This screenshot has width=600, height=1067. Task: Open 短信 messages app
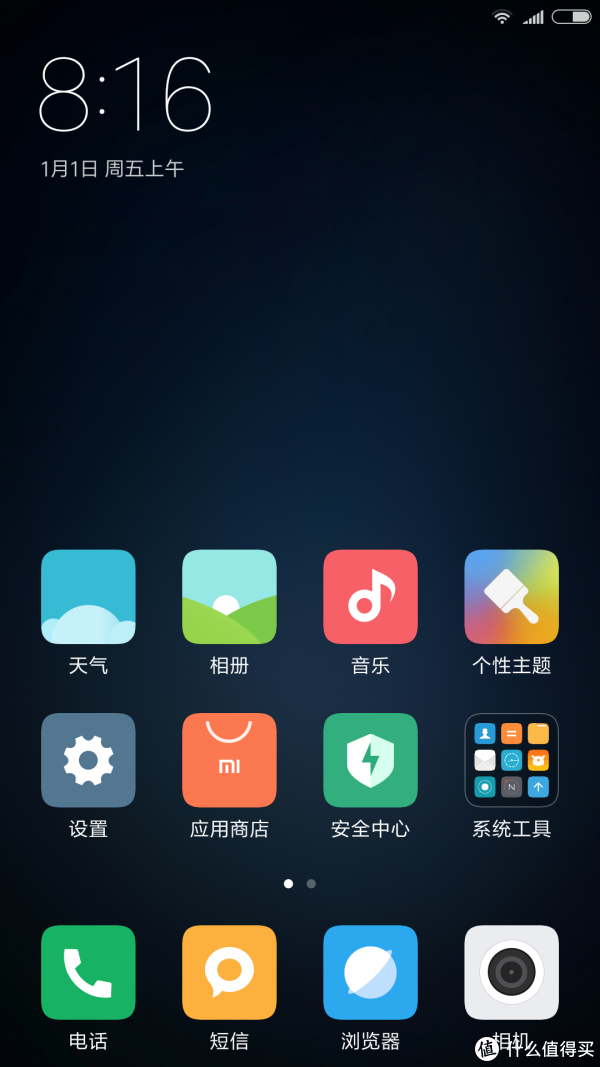click(229, 972)
